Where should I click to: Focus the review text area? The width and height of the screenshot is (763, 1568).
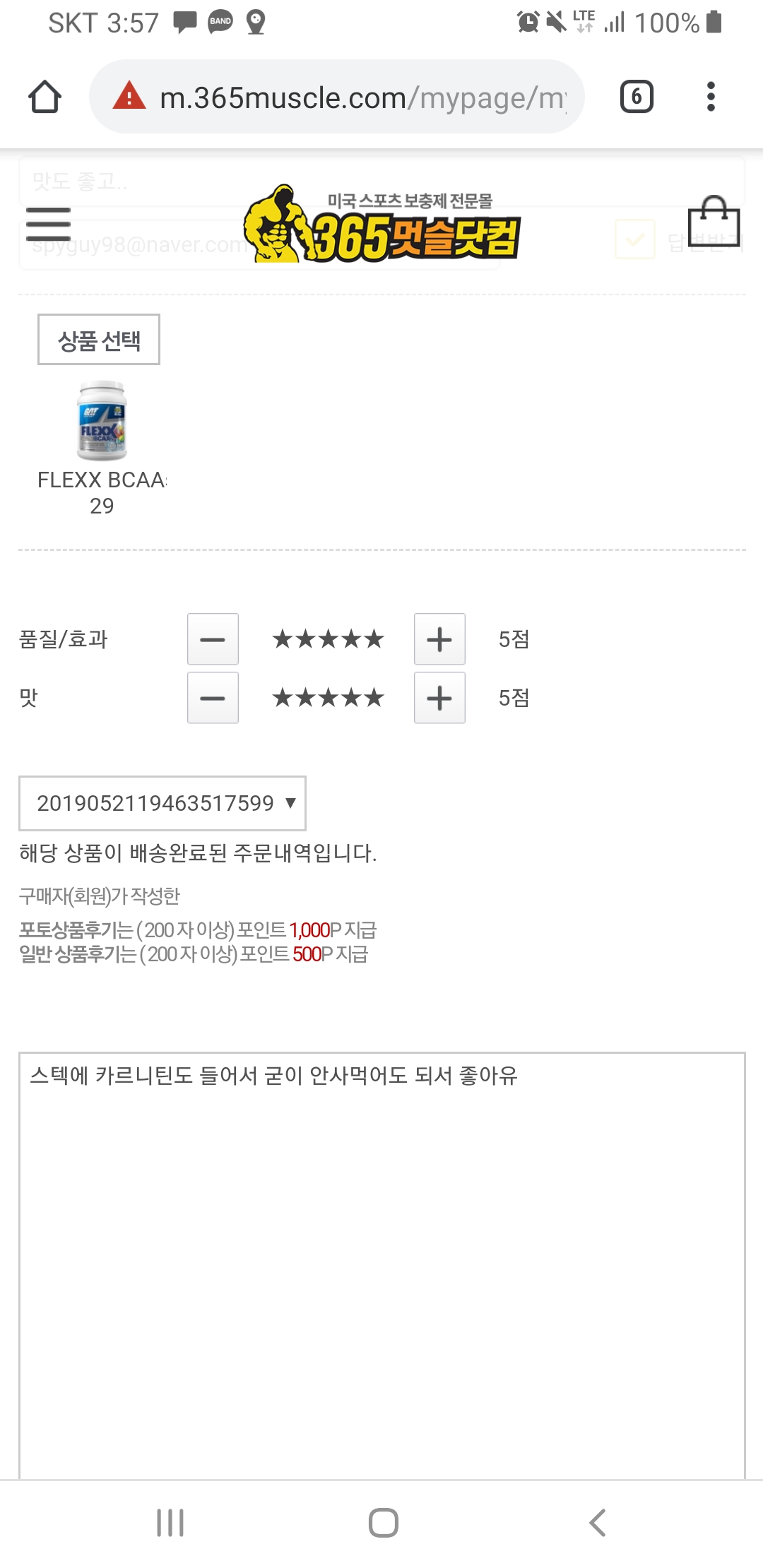(382, 1266)
